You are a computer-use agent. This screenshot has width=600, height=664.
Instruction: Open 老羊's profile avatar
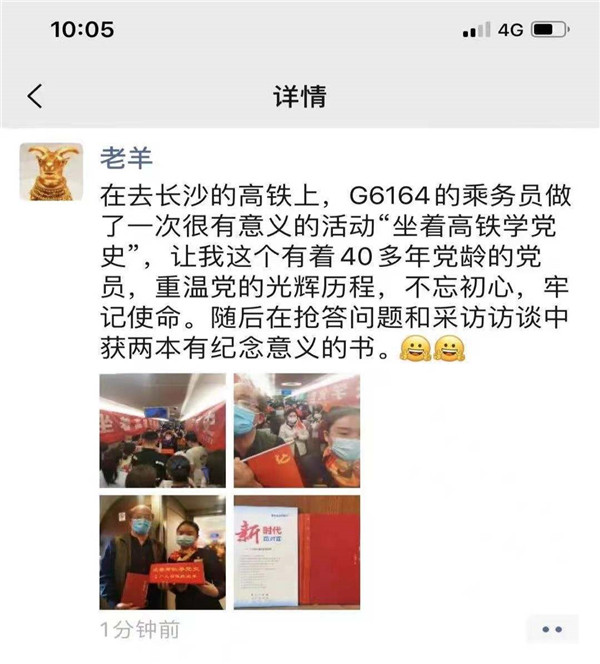click(51, 173)
